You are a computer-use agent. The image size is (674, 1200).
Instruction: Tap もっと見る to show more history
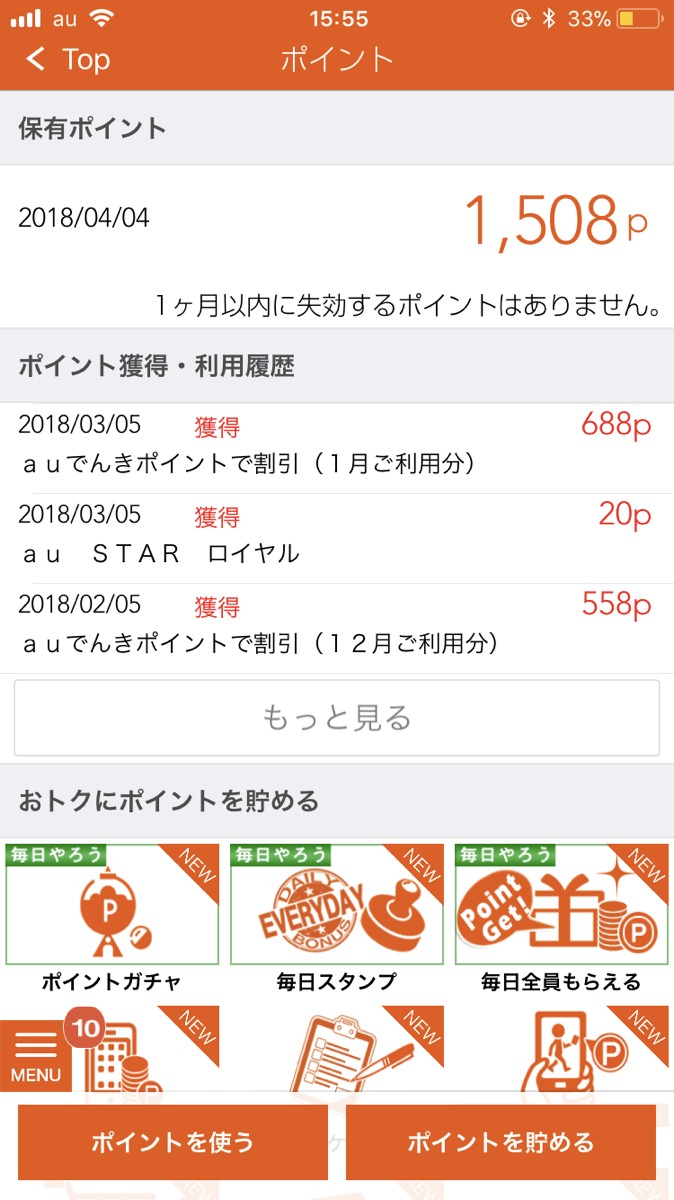pos(337,718)
